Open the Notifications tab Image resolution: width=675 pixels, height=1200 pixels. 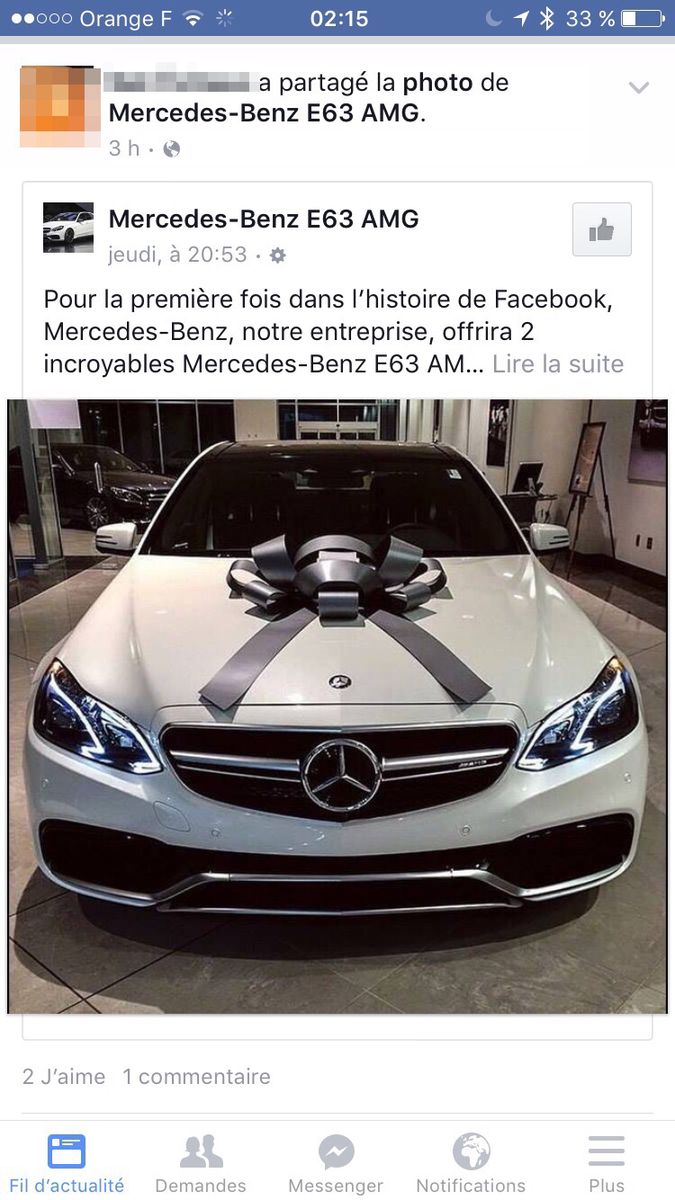tap(471, 1163)
